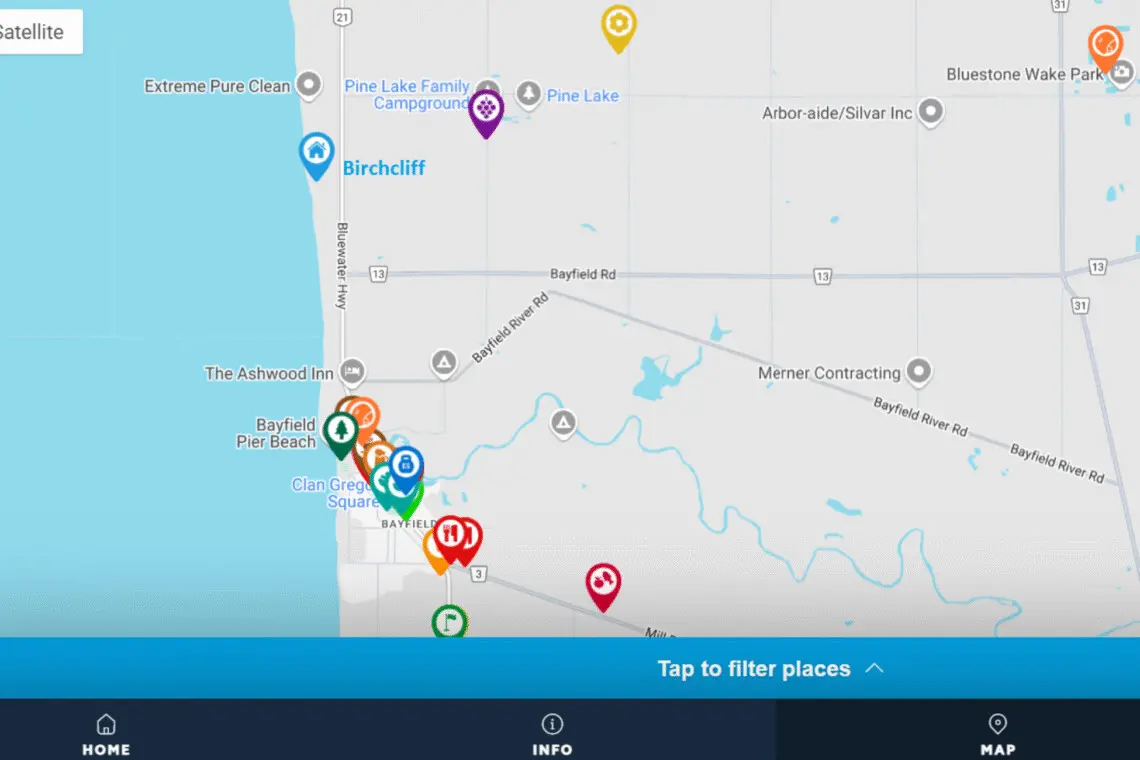The image size is (1140, 760).
Task: Open the blue lock-icon map pin
Action: click(x=406, y=464)
